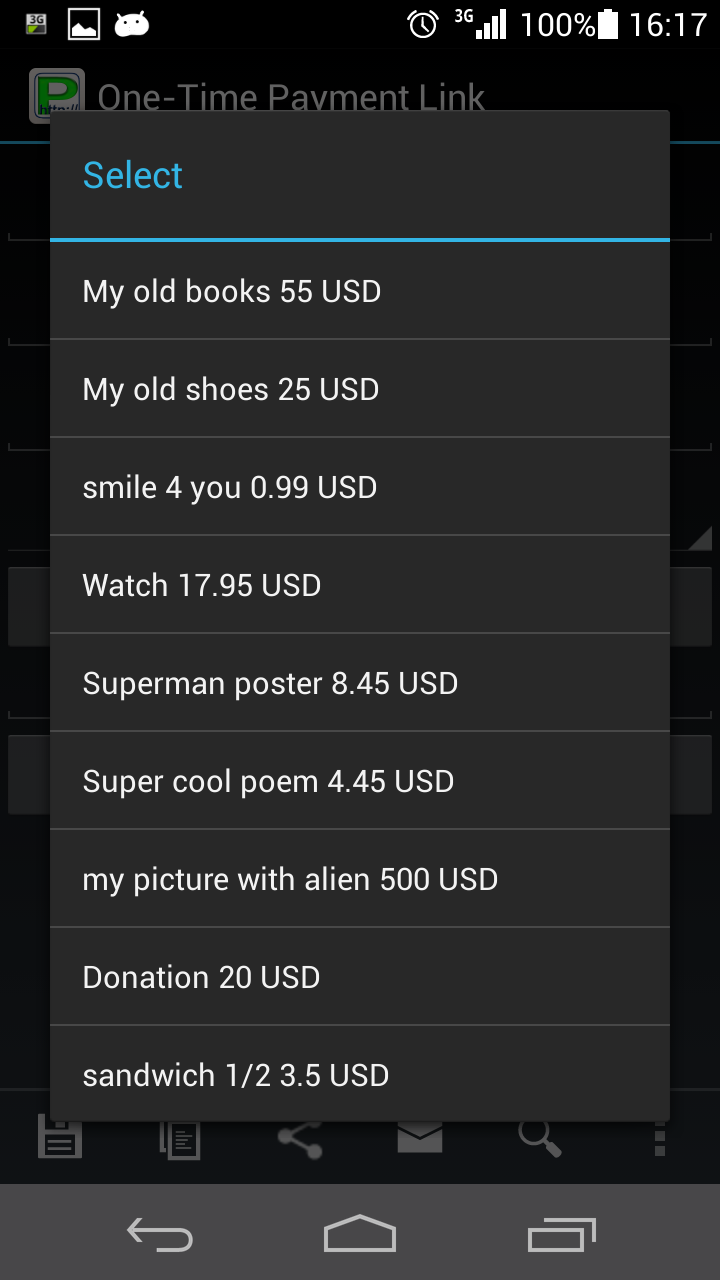Choose My old shoes 25 USD
Viewport: 720px width, 1280px height.
coord(360,389)
